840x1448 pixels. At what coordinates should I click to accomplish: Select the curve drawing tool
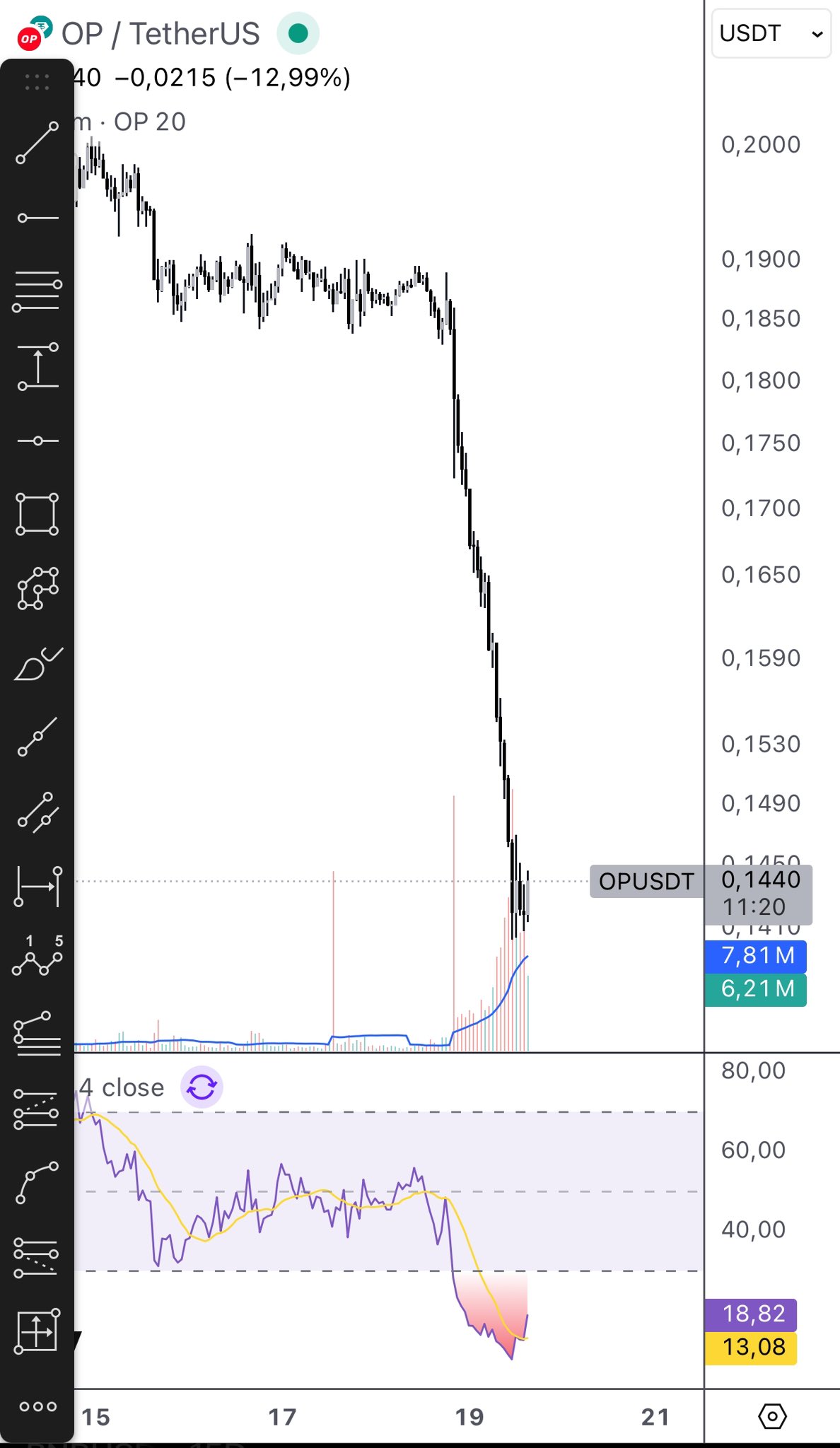[37, 1182]
